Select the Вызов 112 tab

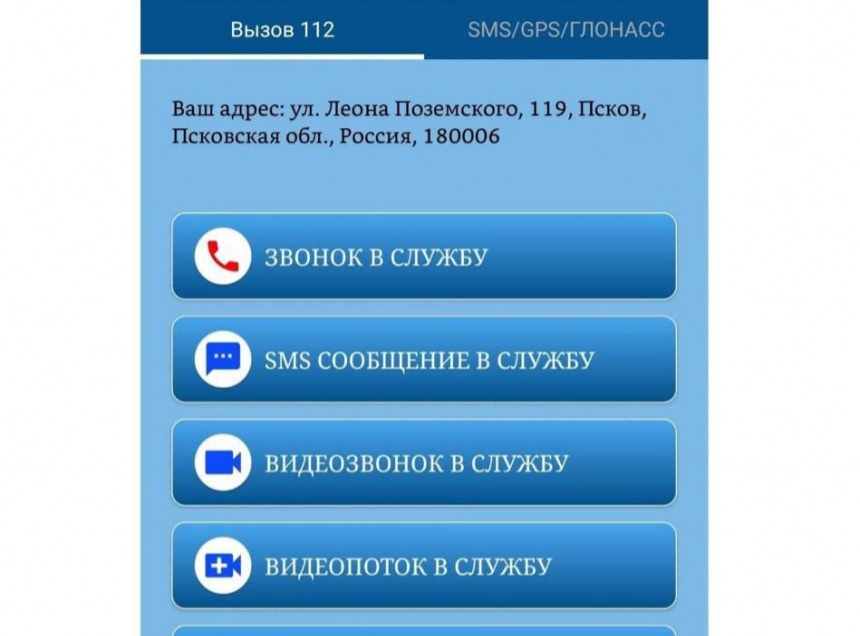pos(282,29)
